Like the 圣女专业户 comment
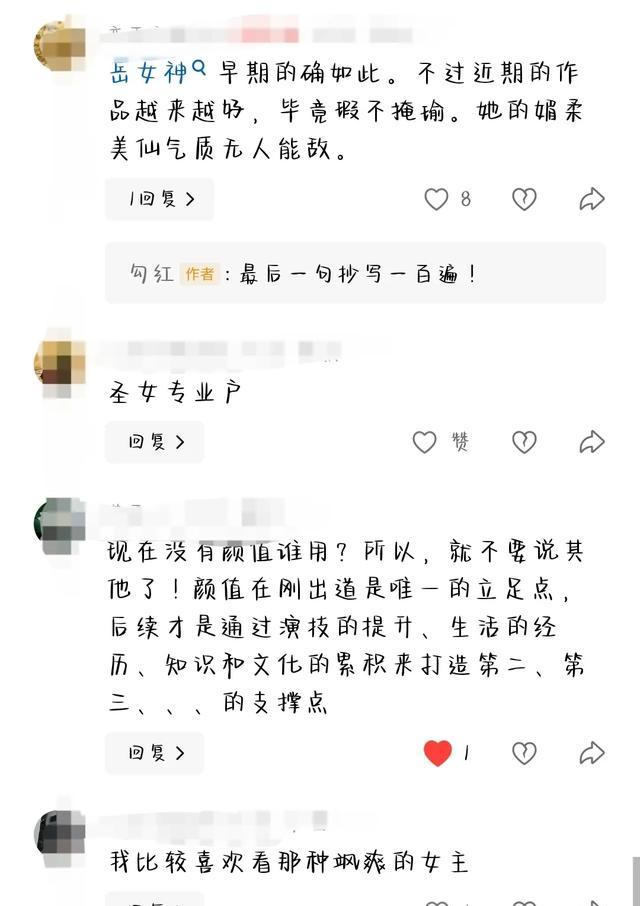Image resolution: width=640 pixels, height=906 pixels. click(x=426, y=442)
